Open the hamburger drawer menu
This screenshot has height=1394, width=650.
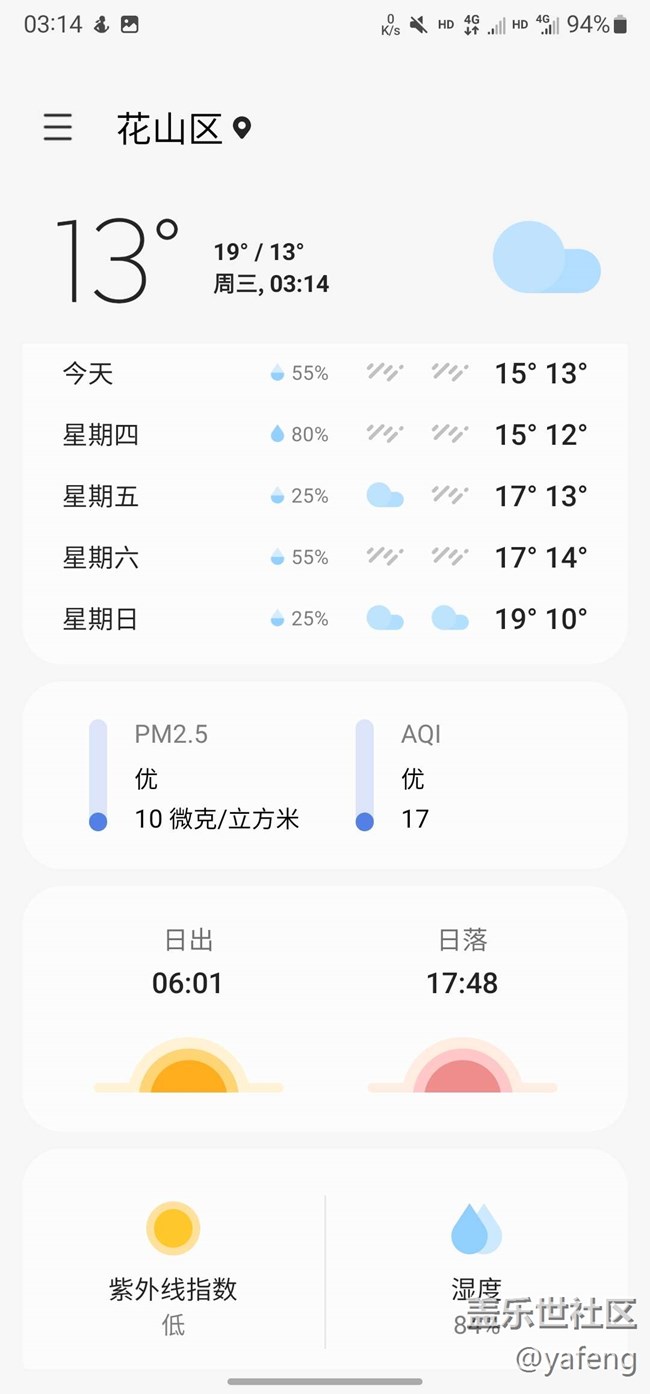point(58,128)
